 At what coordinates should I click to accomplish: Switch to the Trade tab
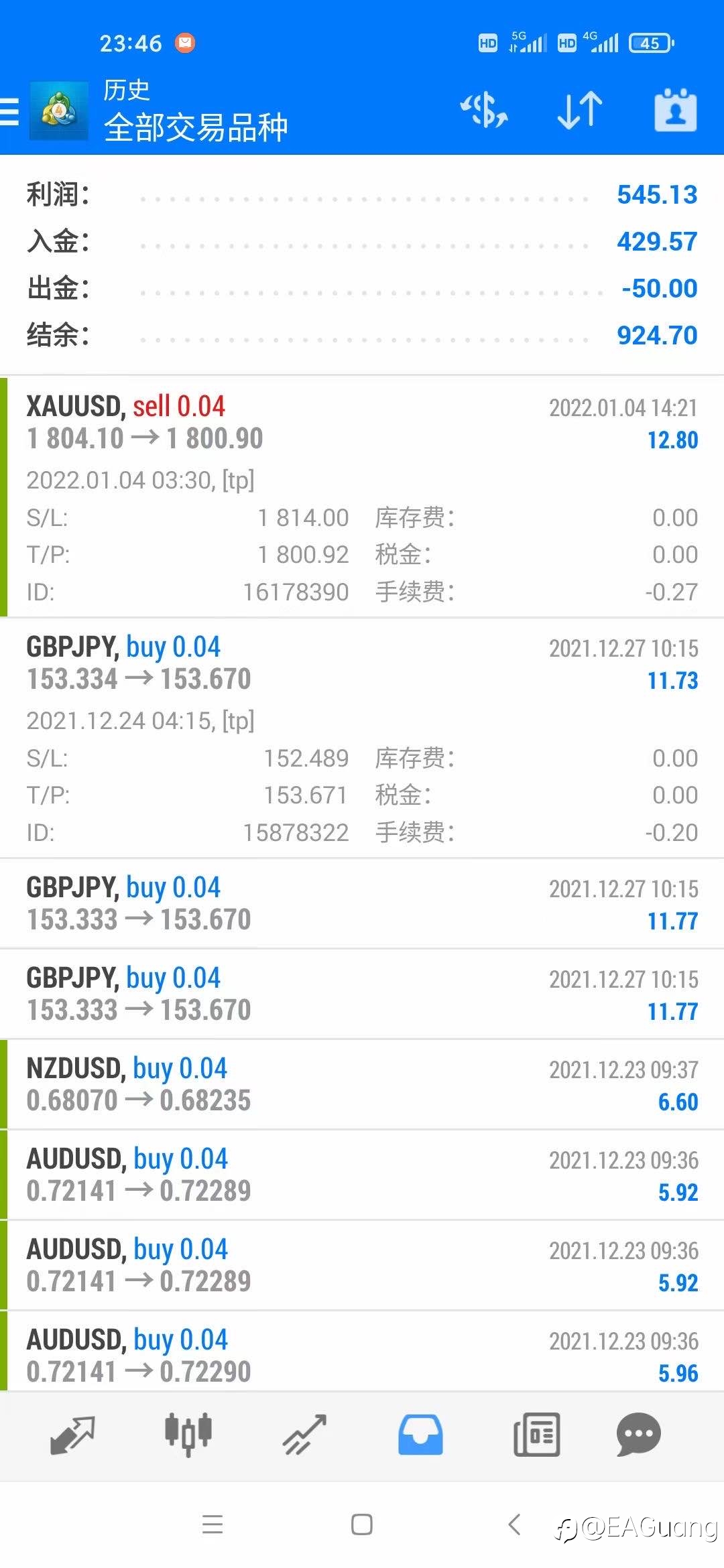(x=304, y=1435)
